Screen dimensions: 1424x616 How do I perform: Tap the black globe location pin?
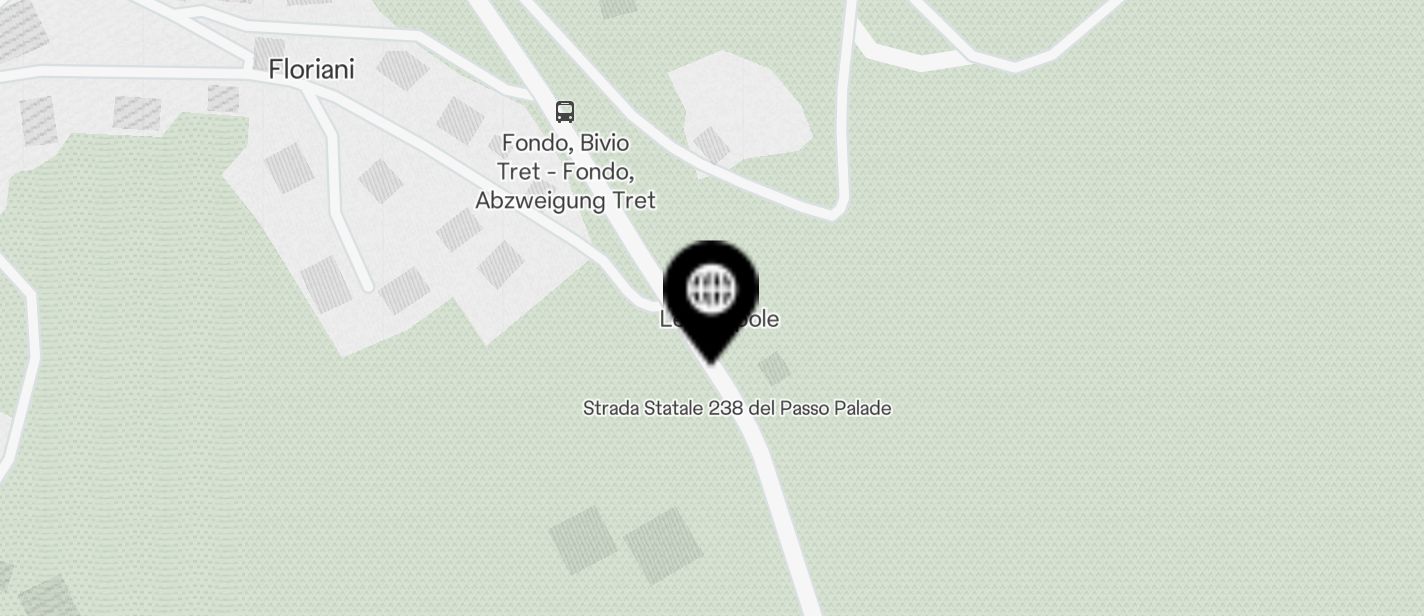[x=711, y=292]
